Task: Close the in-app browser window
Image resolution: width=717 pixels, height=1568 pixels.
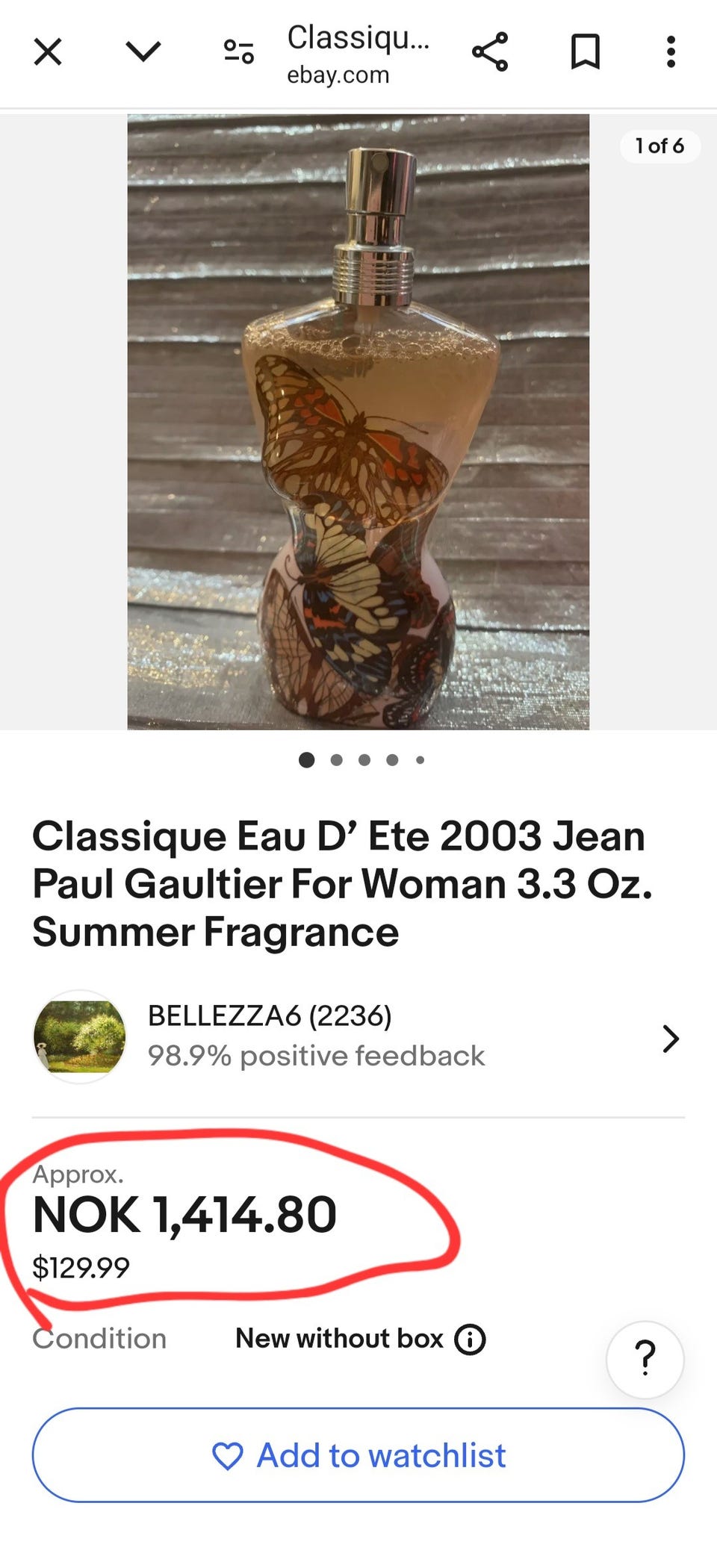Action: pos(47,52)
